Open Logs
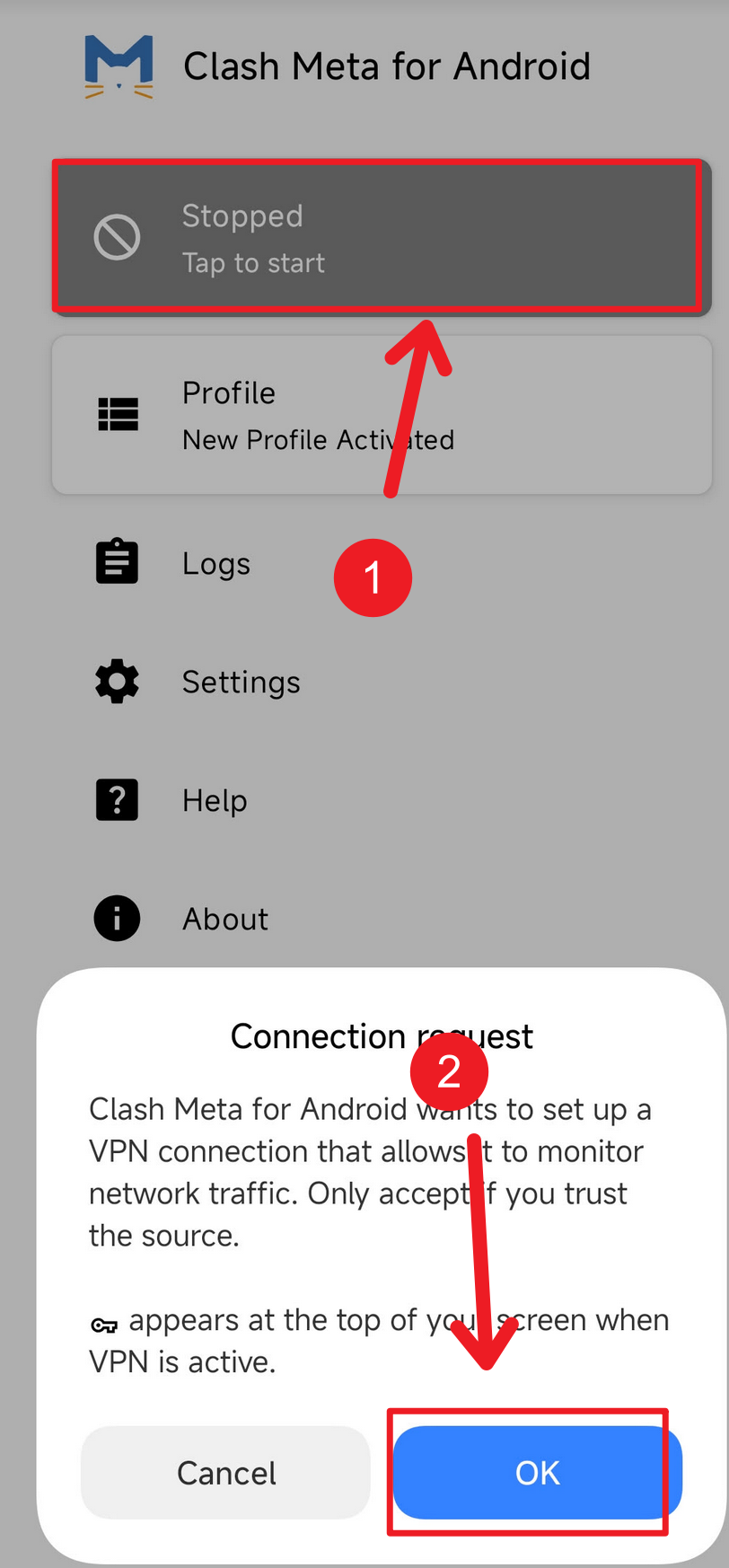The width and height of the screenshot is (729, 1568). click(215, 564)
